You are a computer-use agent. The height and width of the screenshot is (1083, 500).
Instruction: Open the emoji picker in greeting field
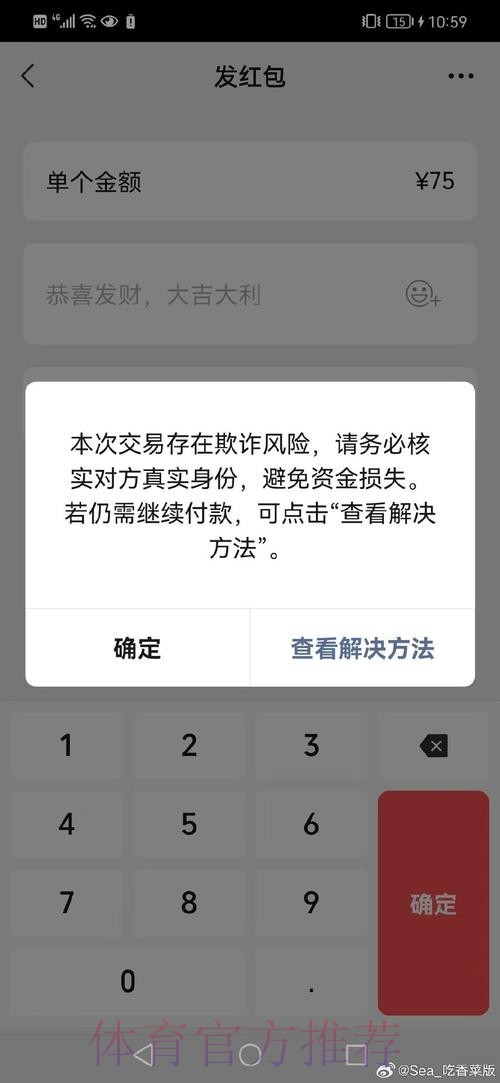click(423, 295)
